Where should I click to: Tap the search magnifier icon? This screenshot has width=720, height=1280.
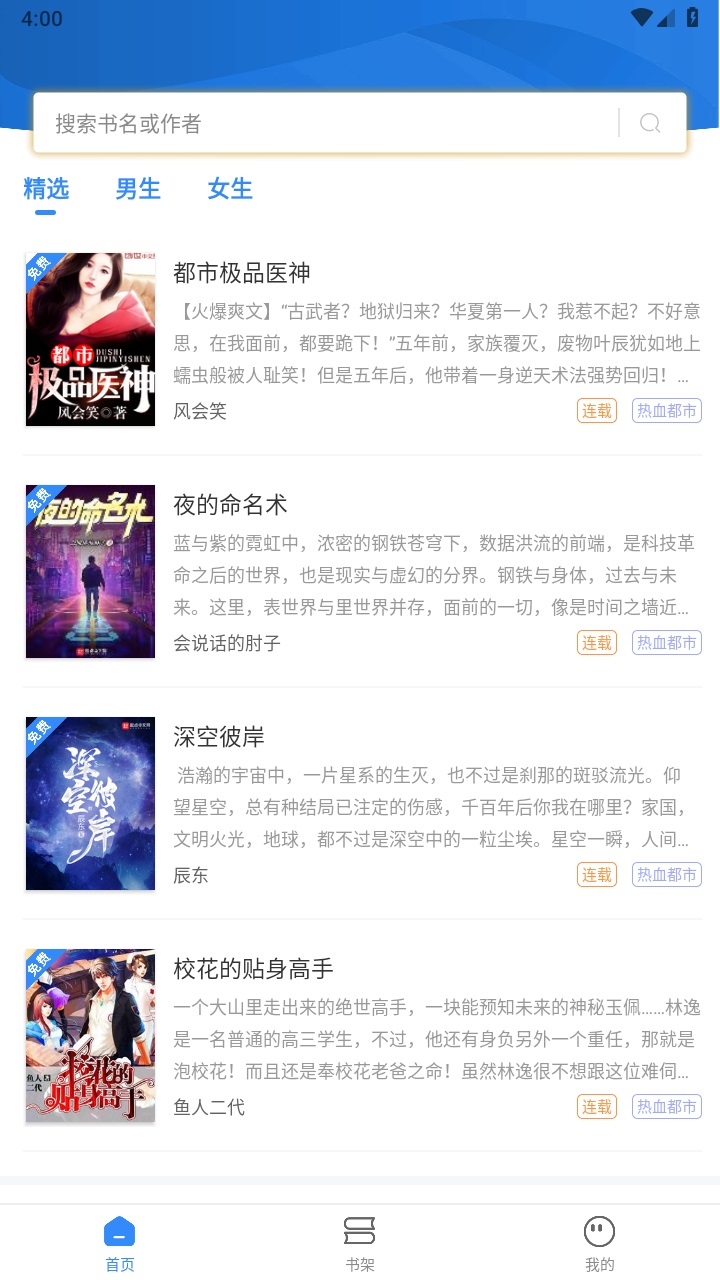point(650,122)
